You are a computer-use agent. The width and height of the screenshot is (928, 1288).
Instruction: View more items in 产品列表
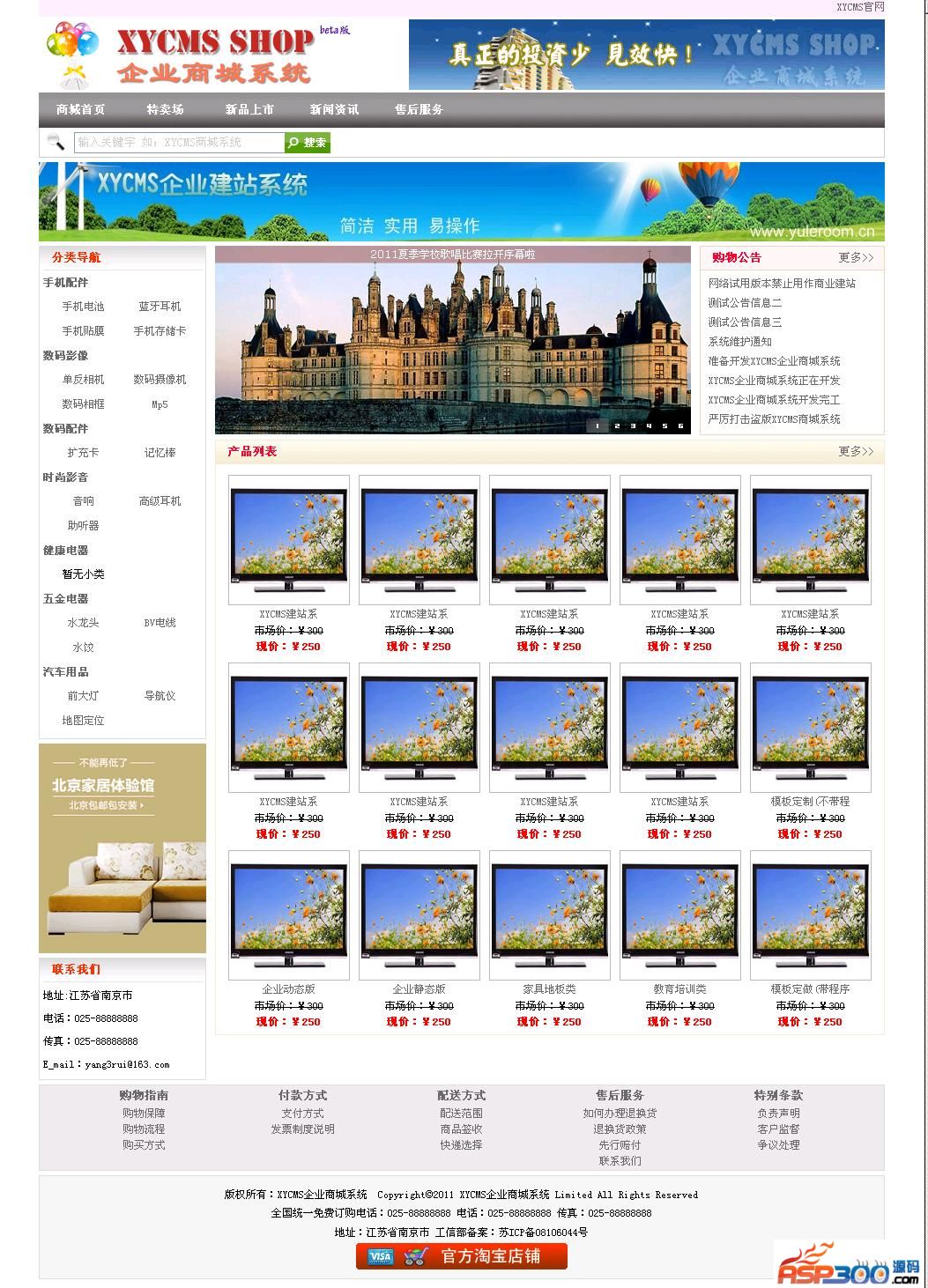(x=855, y=452)
